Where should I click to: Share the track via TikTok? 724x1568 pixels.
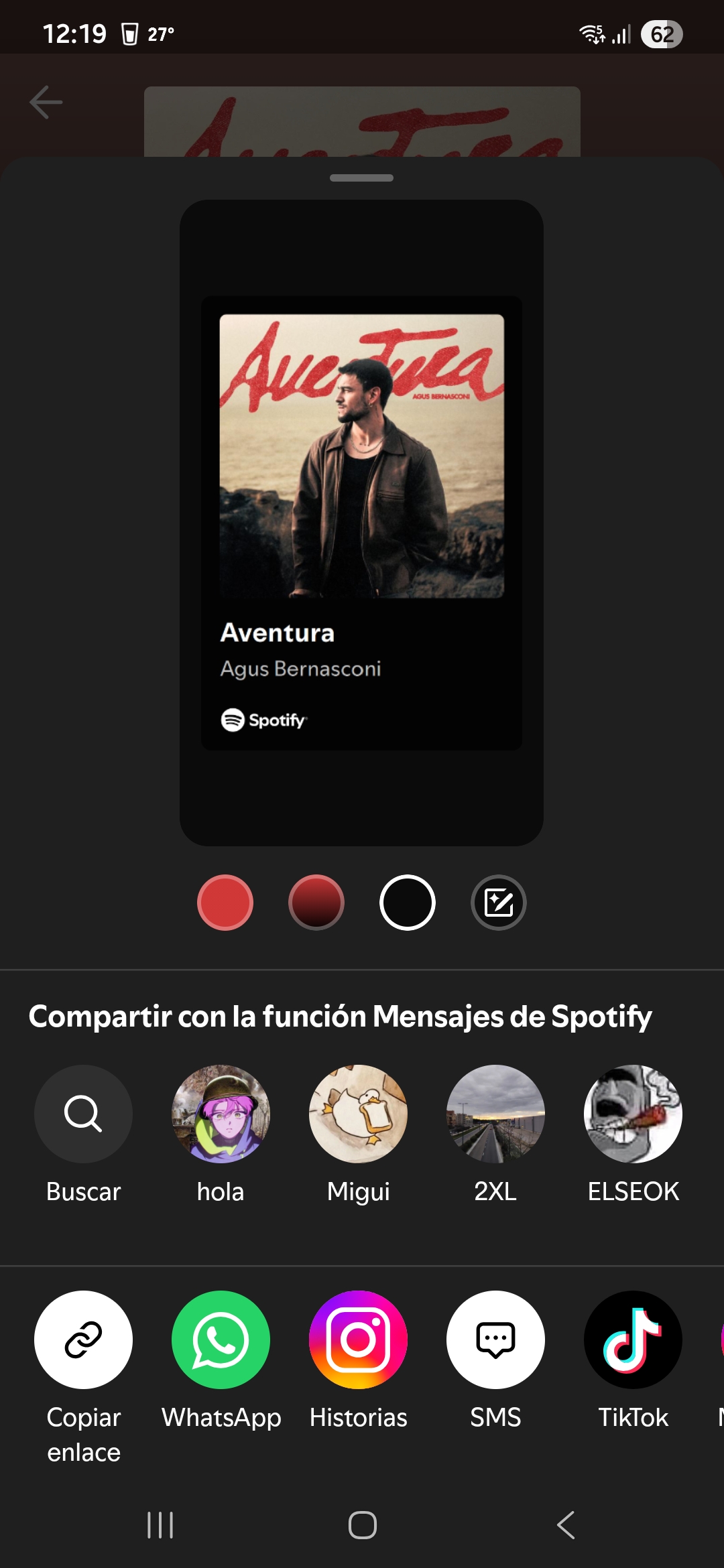click(x=633, y=1340)
